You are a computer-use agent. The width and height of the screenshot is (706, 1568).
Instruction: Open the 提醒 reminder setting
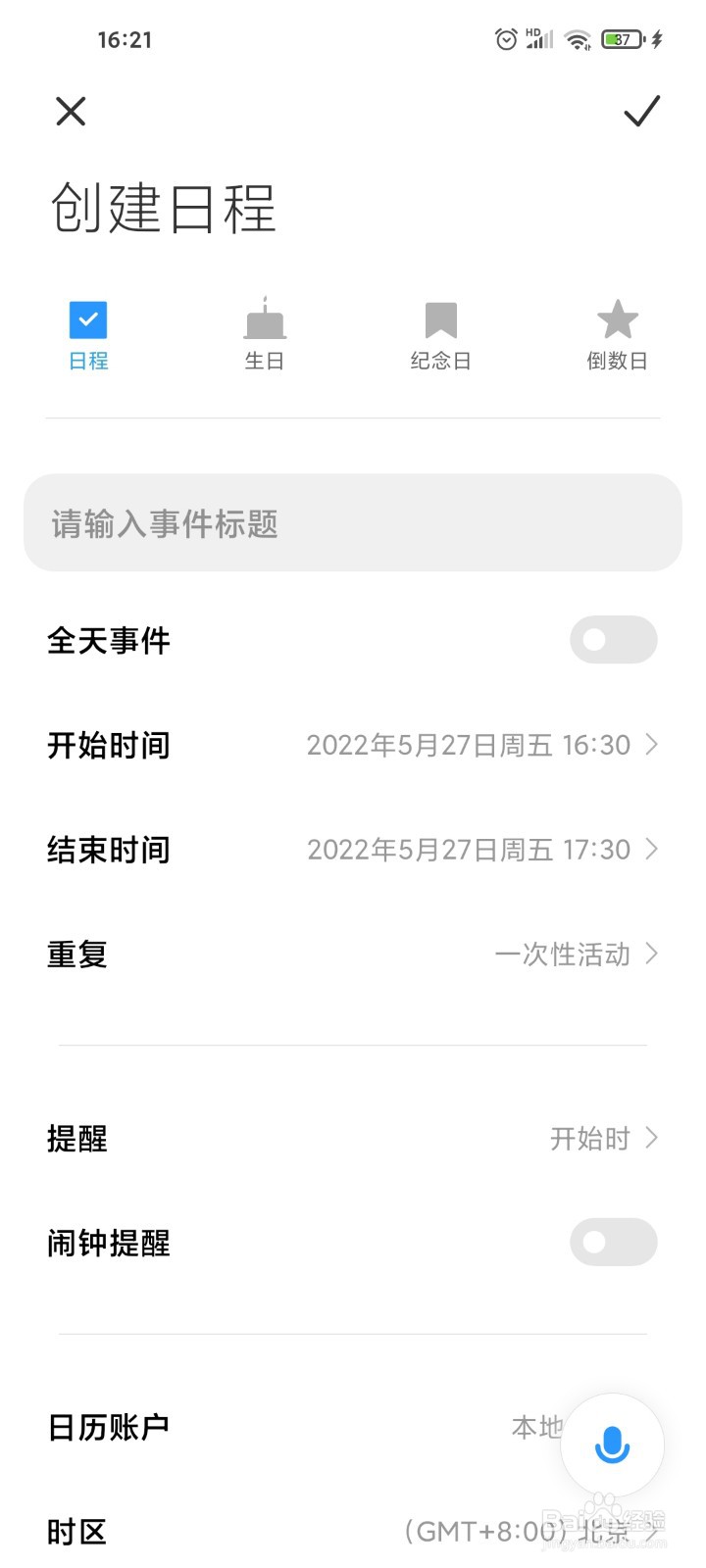tap(353, 1138)
